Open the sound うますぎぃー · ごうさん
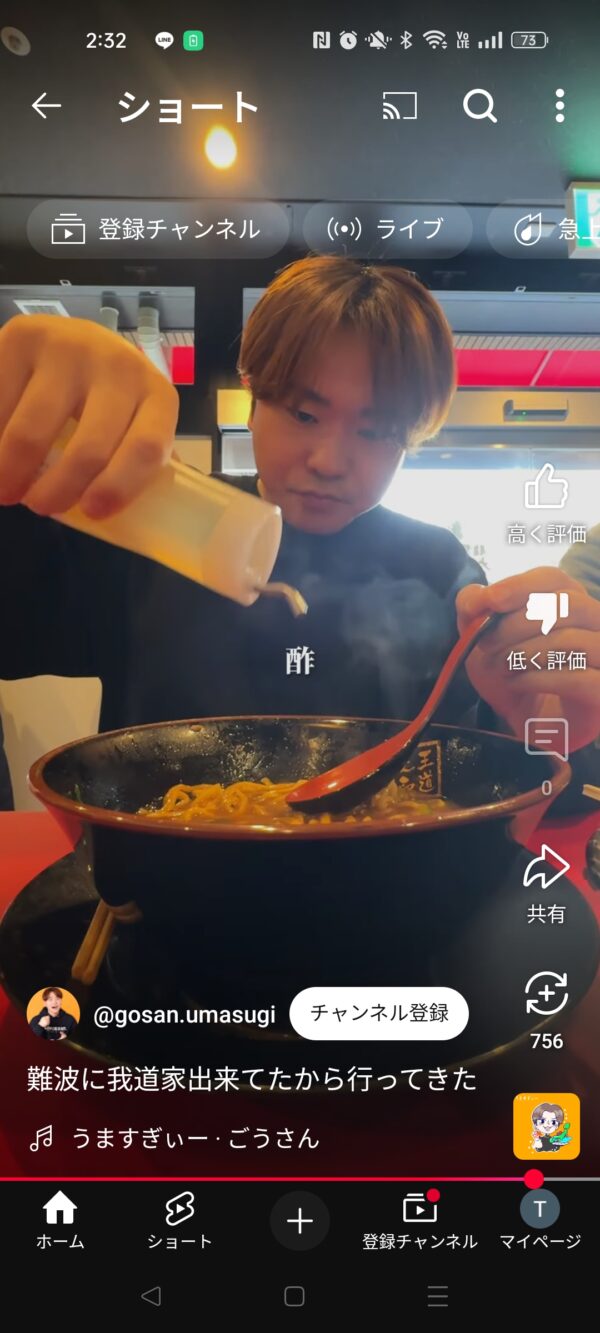Screen dimensions: 600x1333 coord(195,1137)
